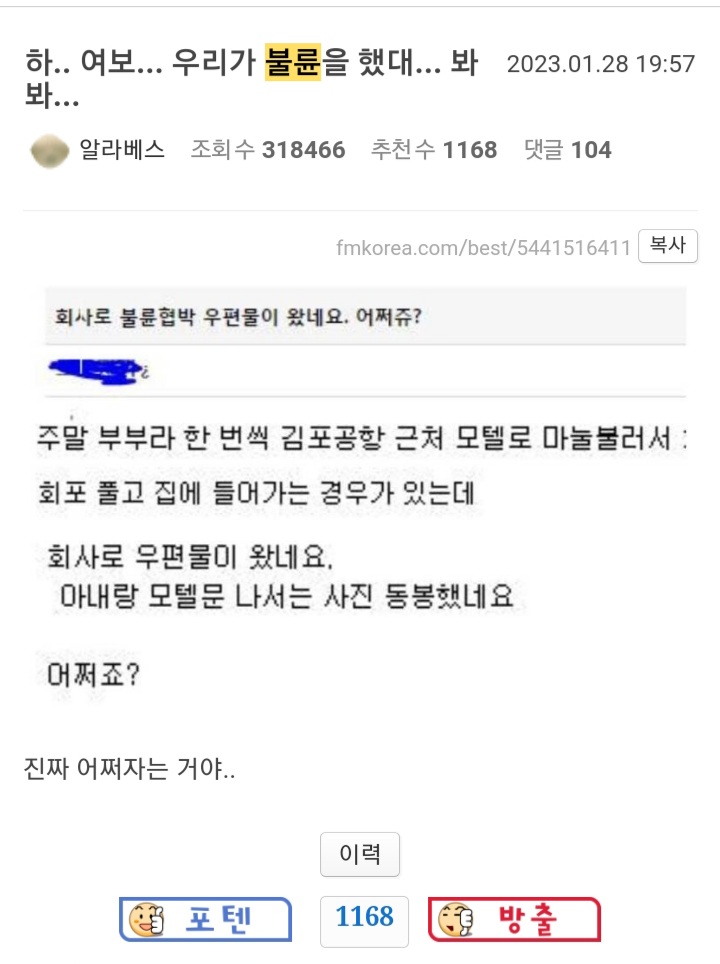Viewport: 720px width, 964px height.
Task: Downvote the post with 방출 button
Action: click(x=515, y=919)
